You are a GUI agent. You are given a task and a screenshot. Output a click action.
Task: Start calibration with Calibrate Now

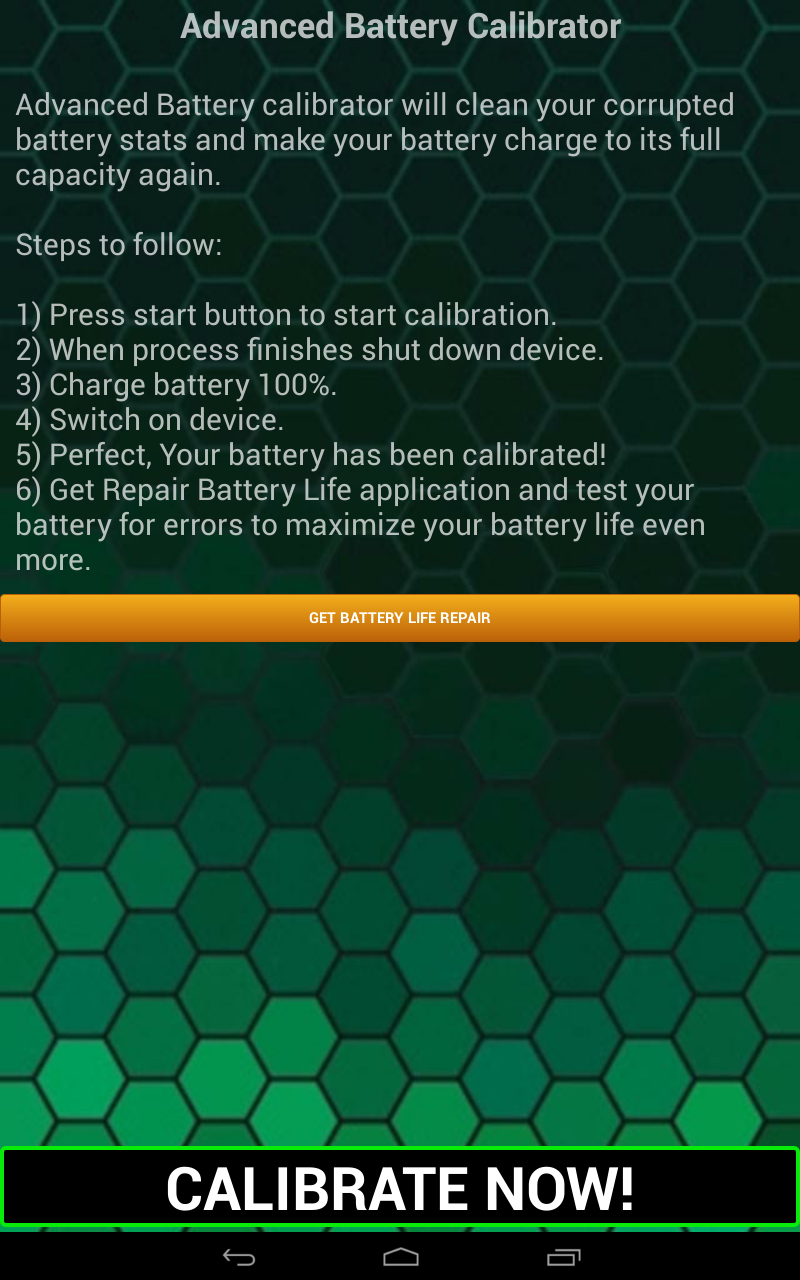click(x=400, y=1187)
